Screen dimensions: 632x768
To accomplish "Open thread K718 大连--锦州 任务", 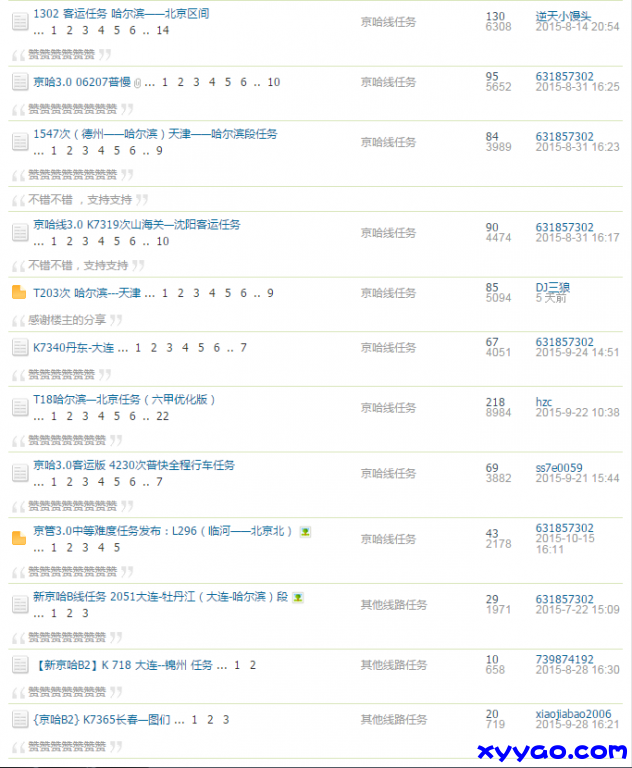I will point(122,665).
